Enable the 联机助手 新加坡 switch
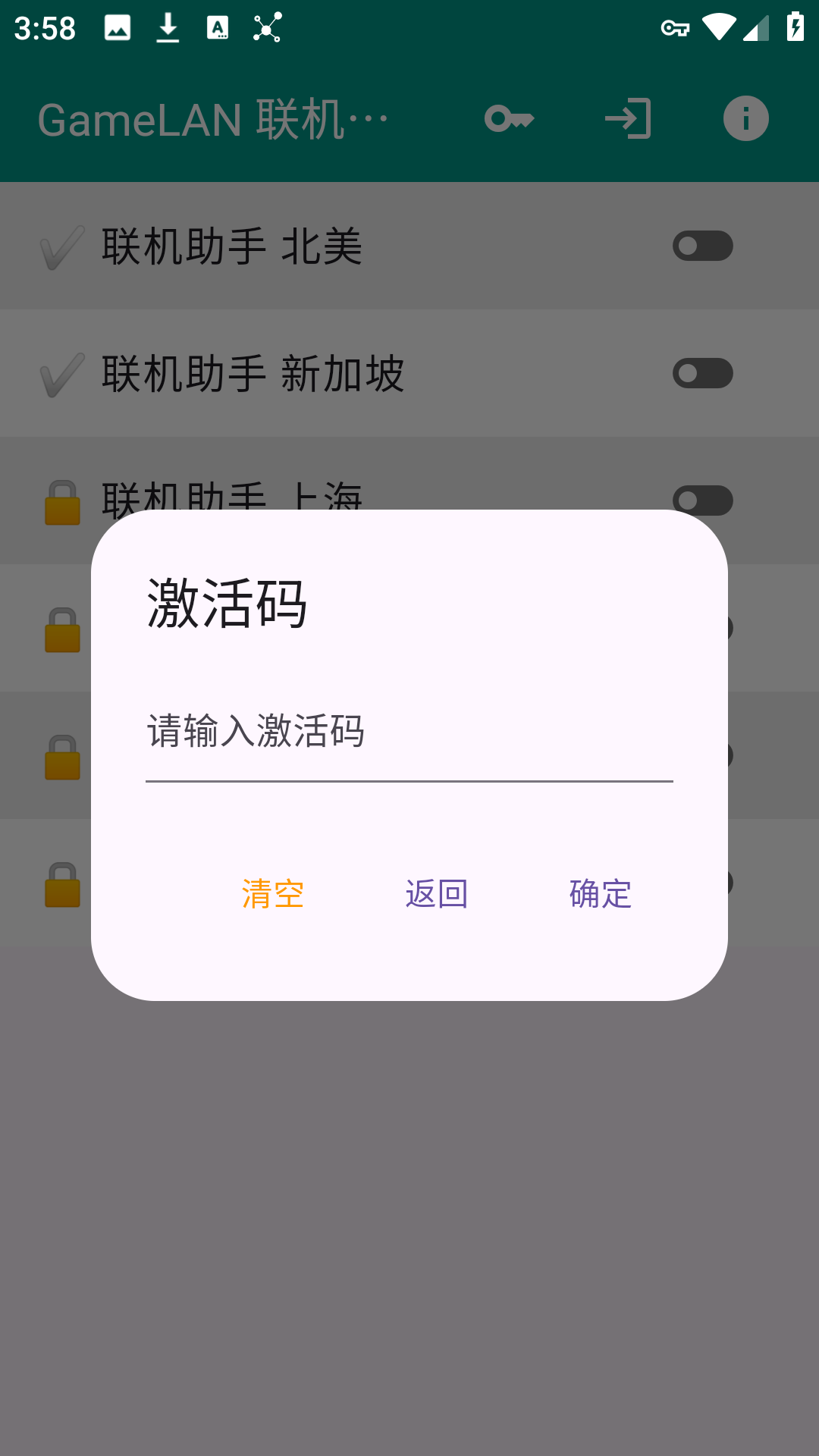The image size is (819, 1456). 702,372
